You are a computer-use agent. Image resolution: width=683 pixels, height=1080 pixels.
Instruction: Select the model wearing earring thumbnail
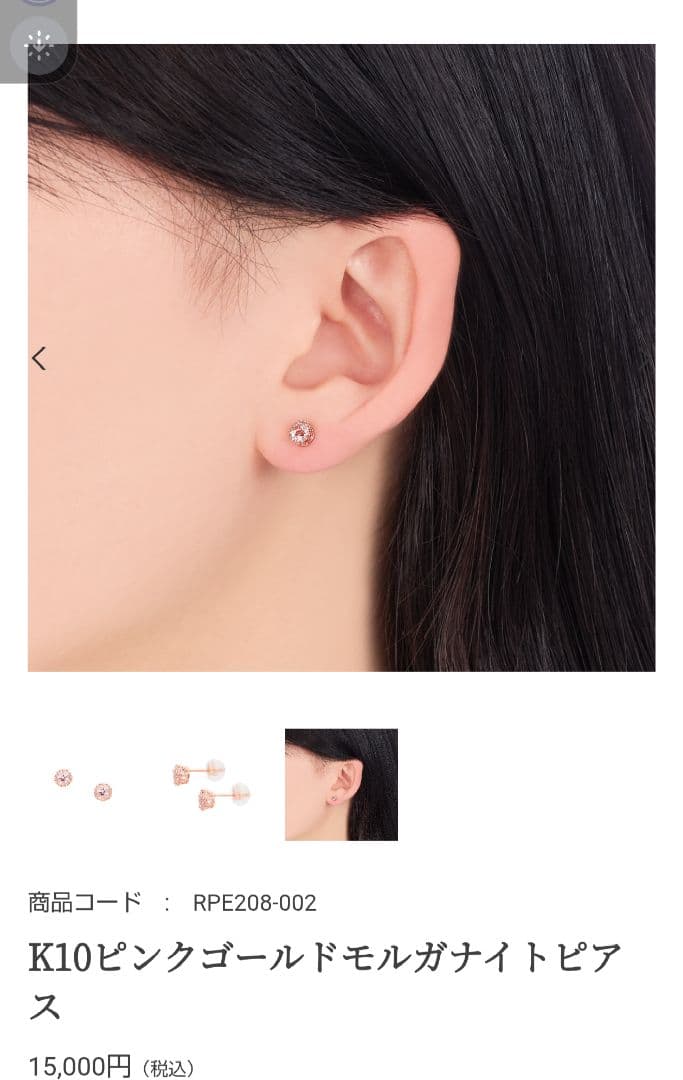[x=341, y=784]
